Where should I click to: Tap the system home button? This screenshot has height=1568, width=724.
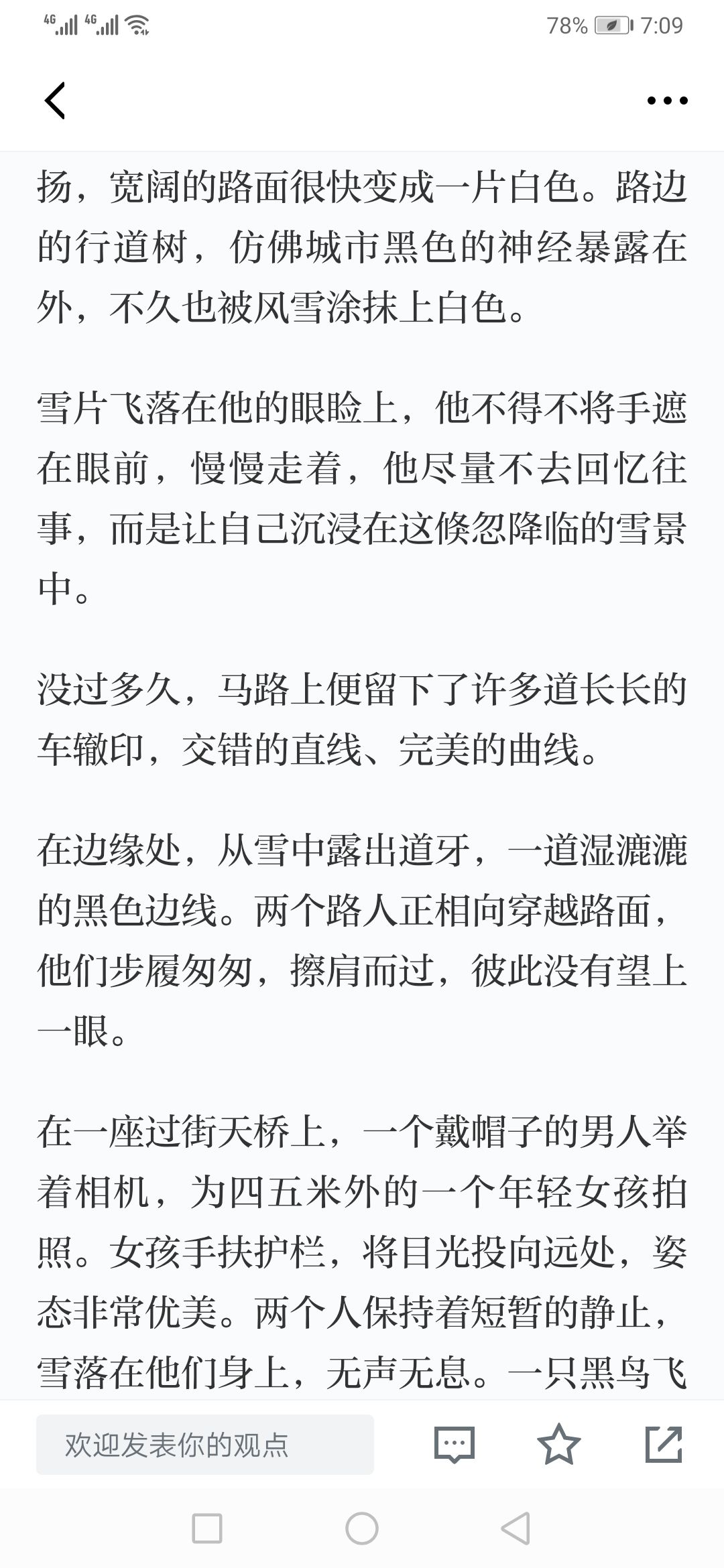click(x=362, y=1529)
